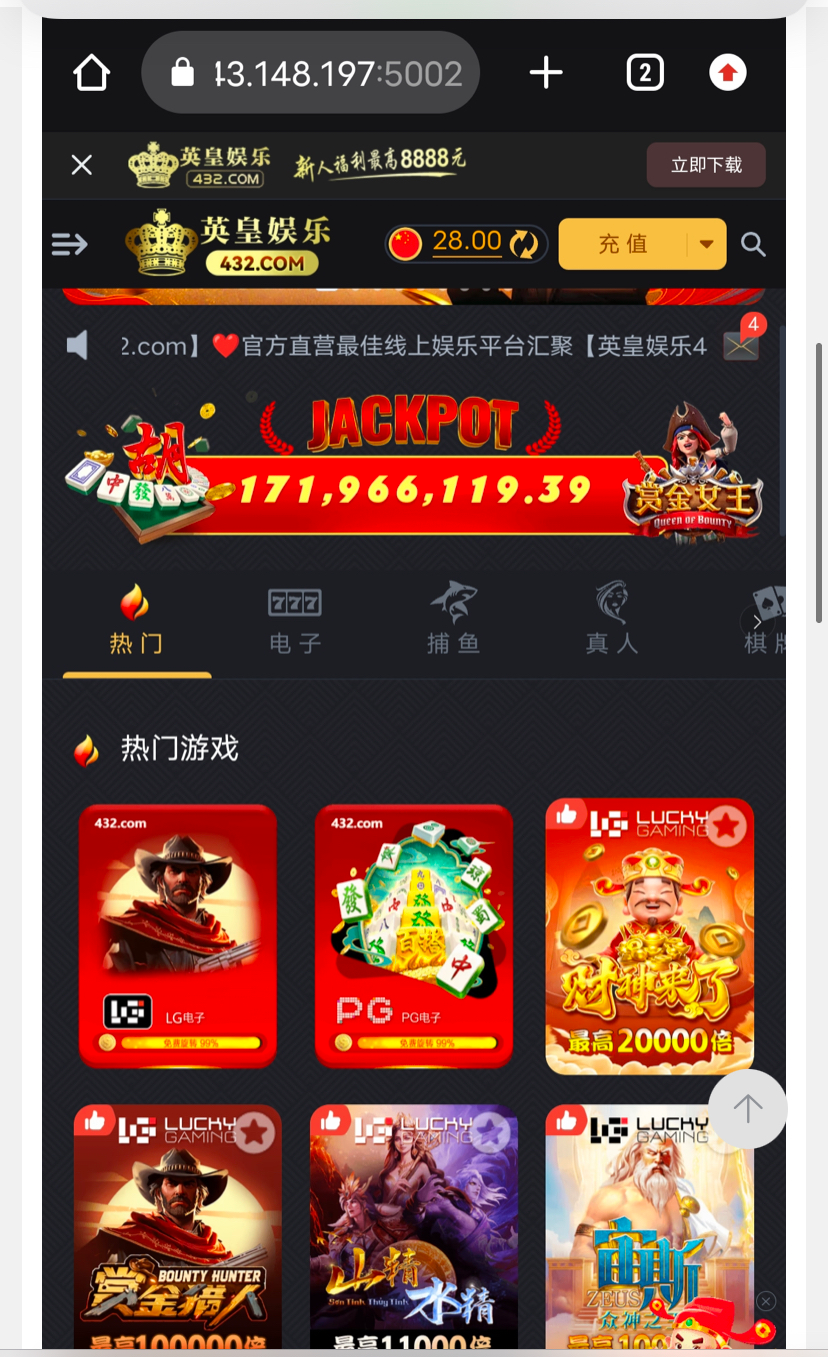
Task: Switch to the 捕鱼 tab
Action: pyautogui.click(x=454, y=620)
